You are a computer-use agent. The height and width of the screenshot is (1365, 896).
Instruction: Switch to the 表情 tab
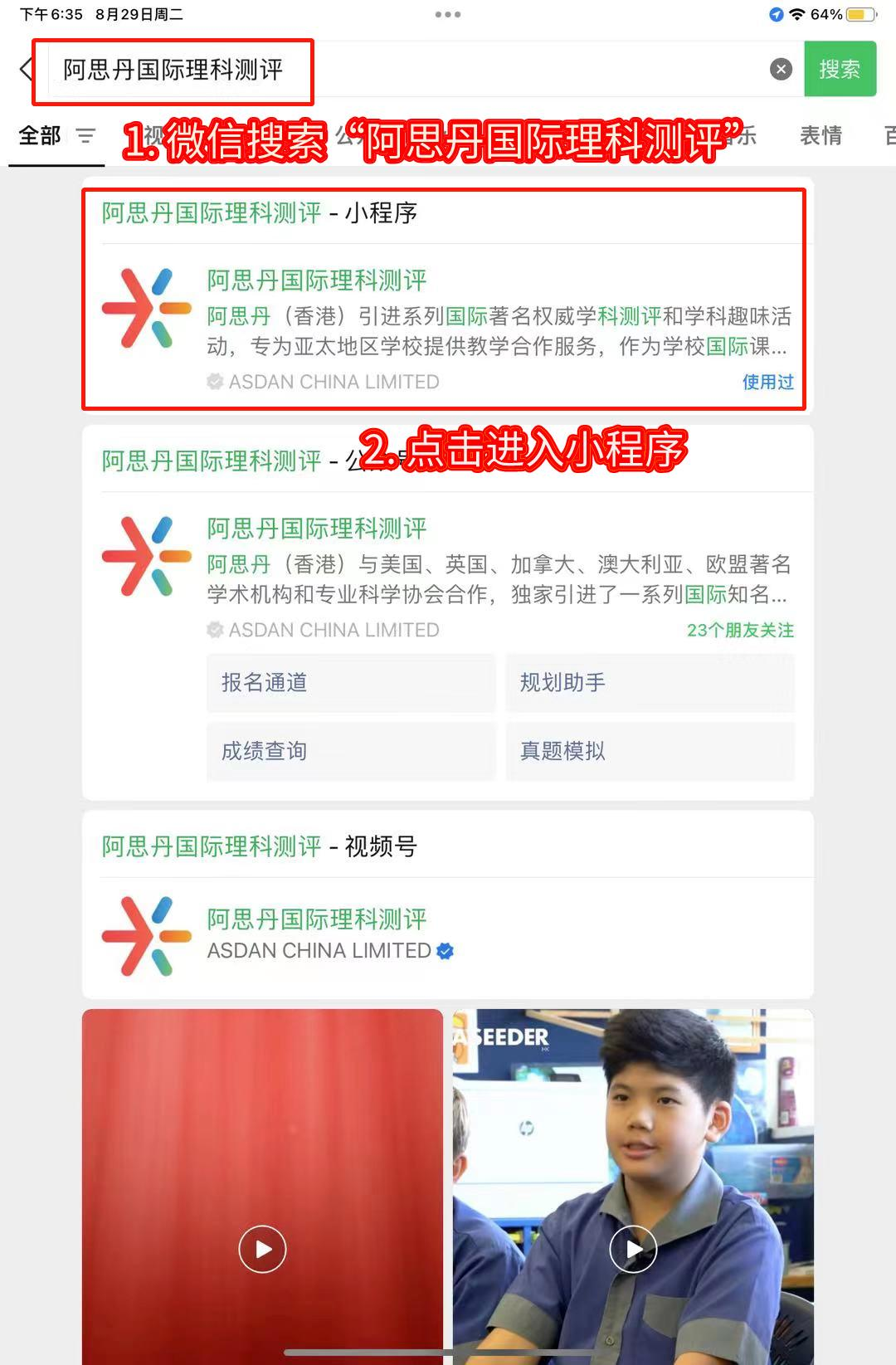tap(821, 135)
